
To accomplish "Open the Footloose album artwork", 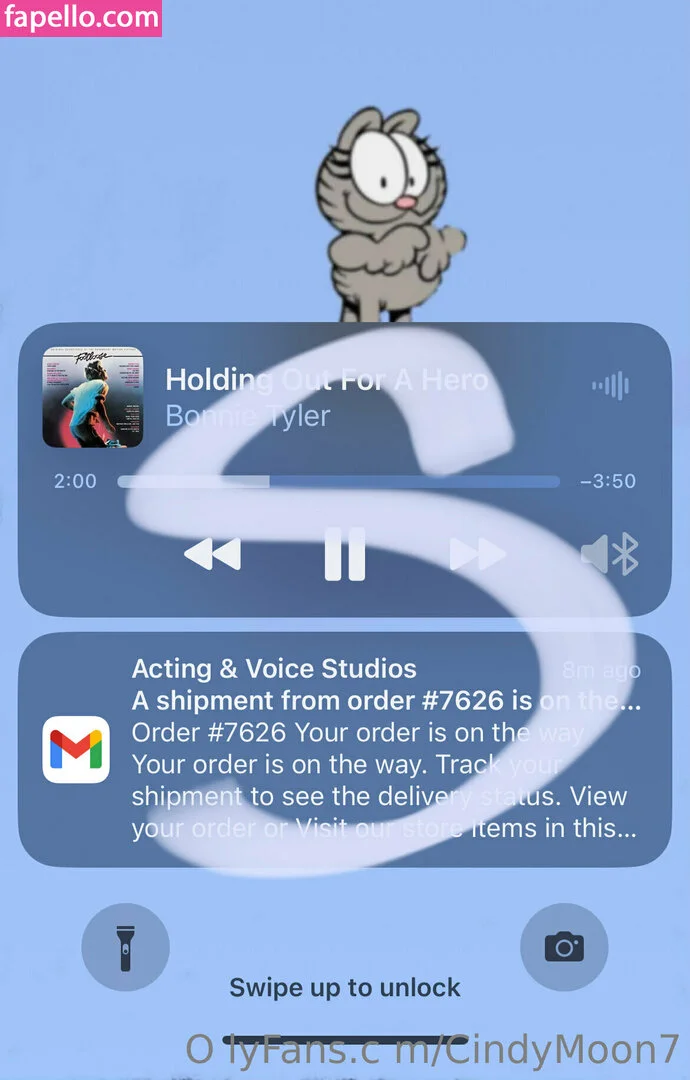I will (93, 397).
